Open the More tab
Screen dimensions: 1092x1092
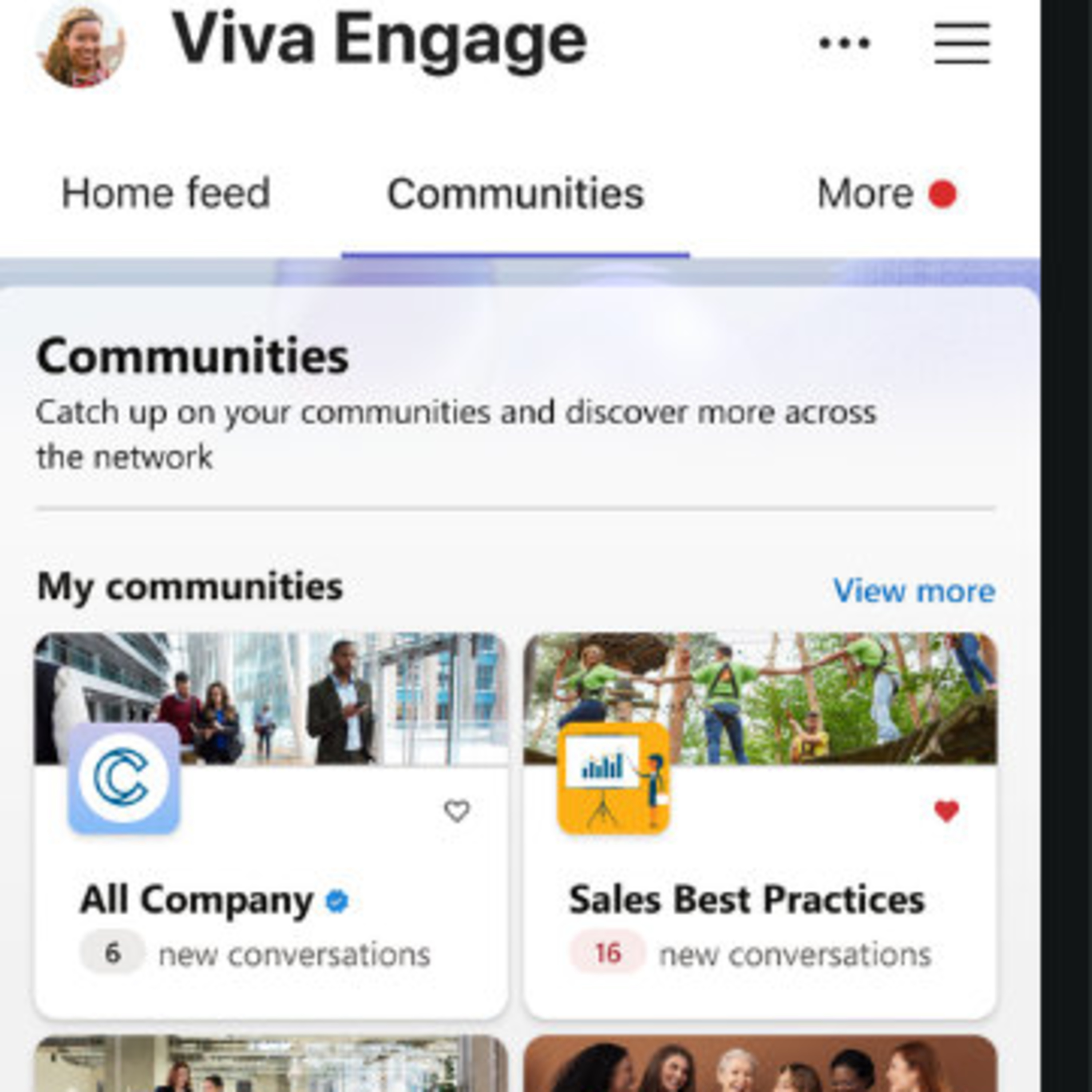pos(886,194)
